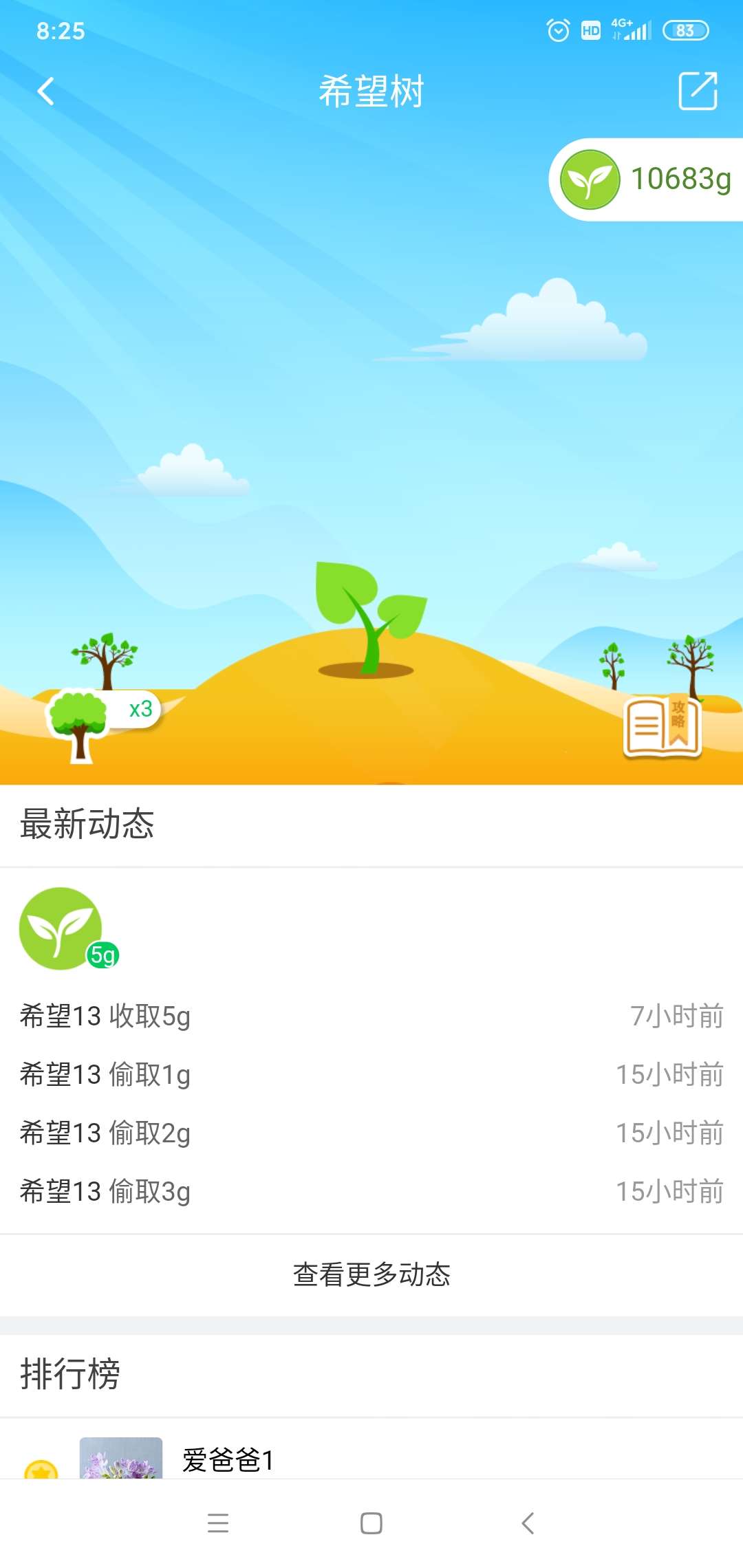Go back from the 希望树 page
Viewport: 743px width, 1568px height.
(x=45, y=91)
